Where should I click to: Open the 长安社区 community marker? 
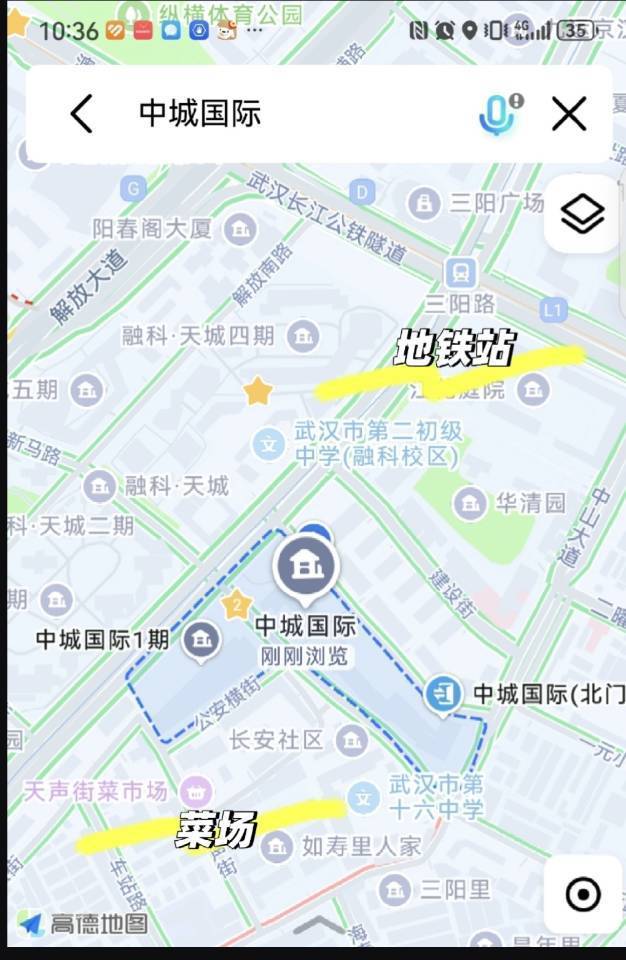351,740
